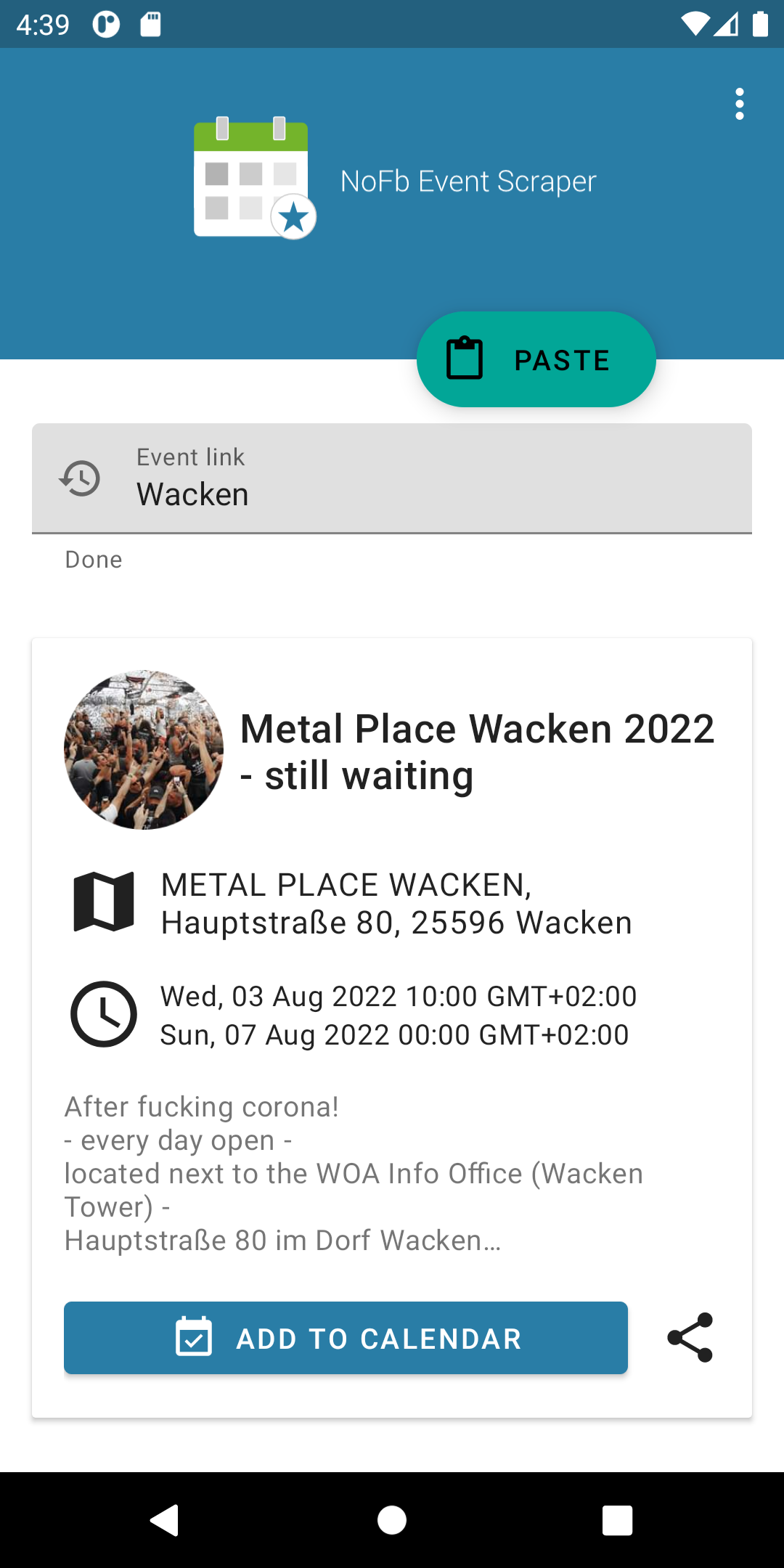The width and height of the screenshot is (784, 1568).
Task: Tap the Paste button
Action: (536, 359)
